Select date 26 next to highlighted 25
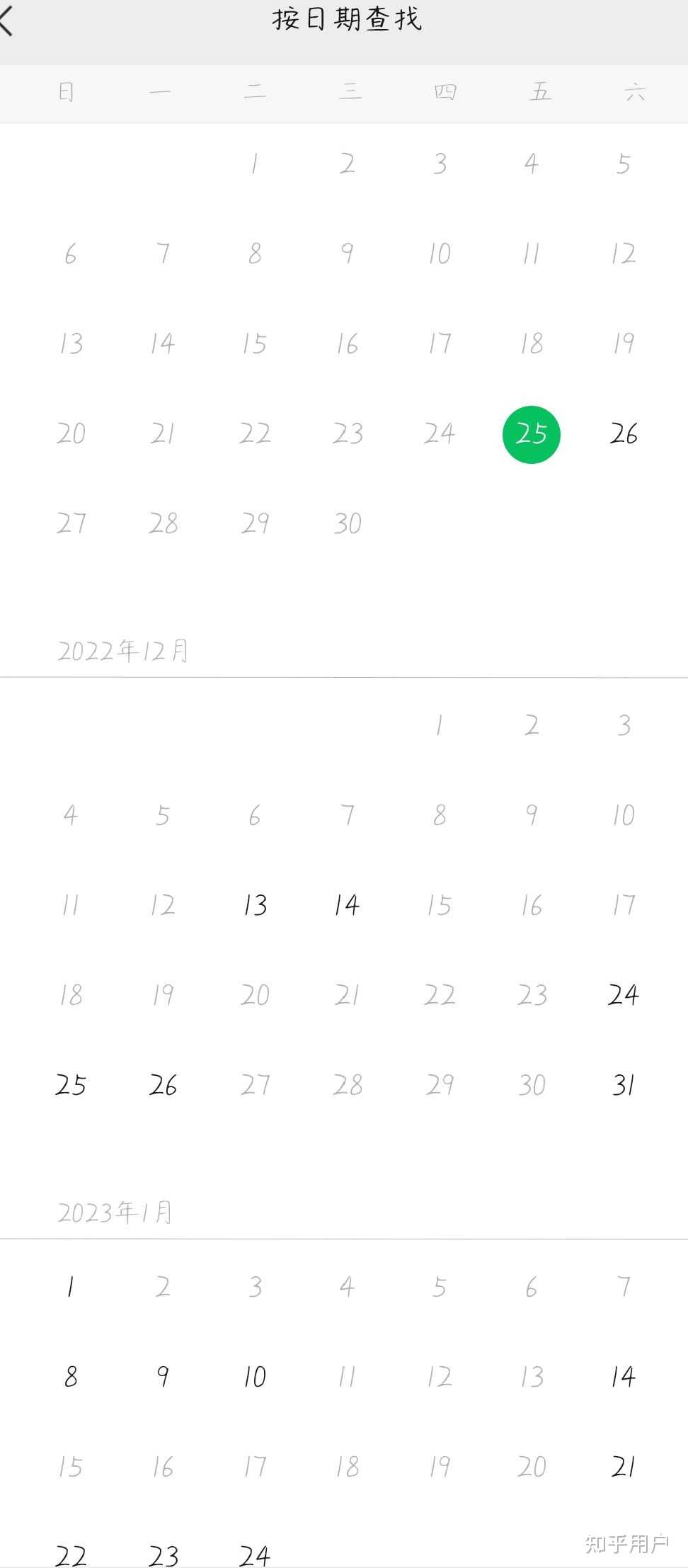 click(624, 434)
